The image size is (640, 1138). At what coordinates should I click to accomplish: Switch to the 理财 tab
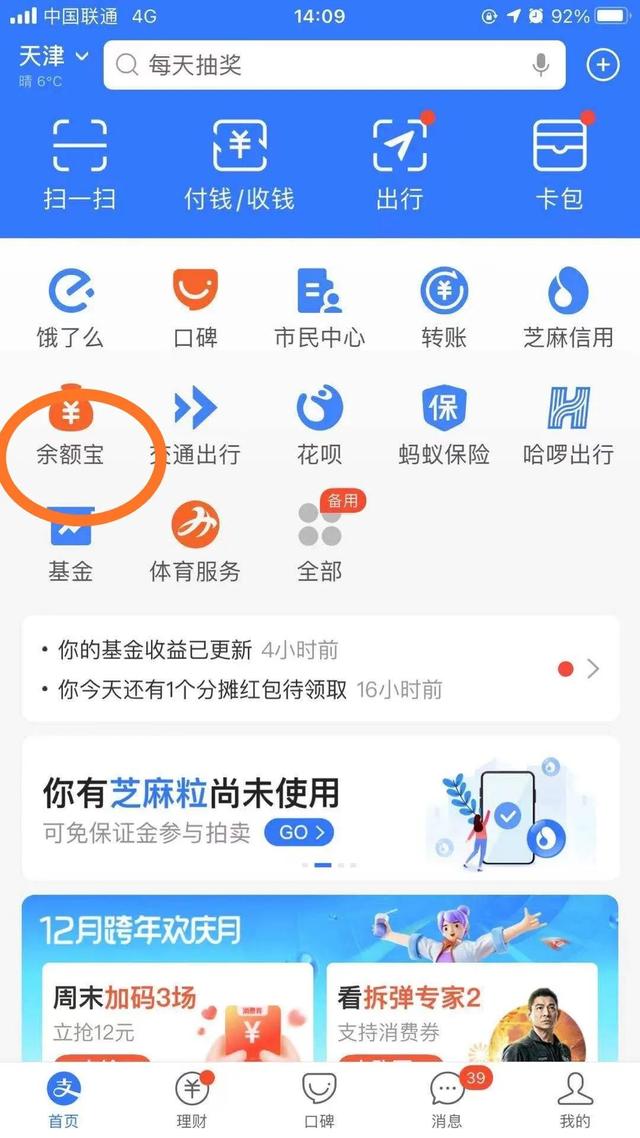coord(191,1098)
